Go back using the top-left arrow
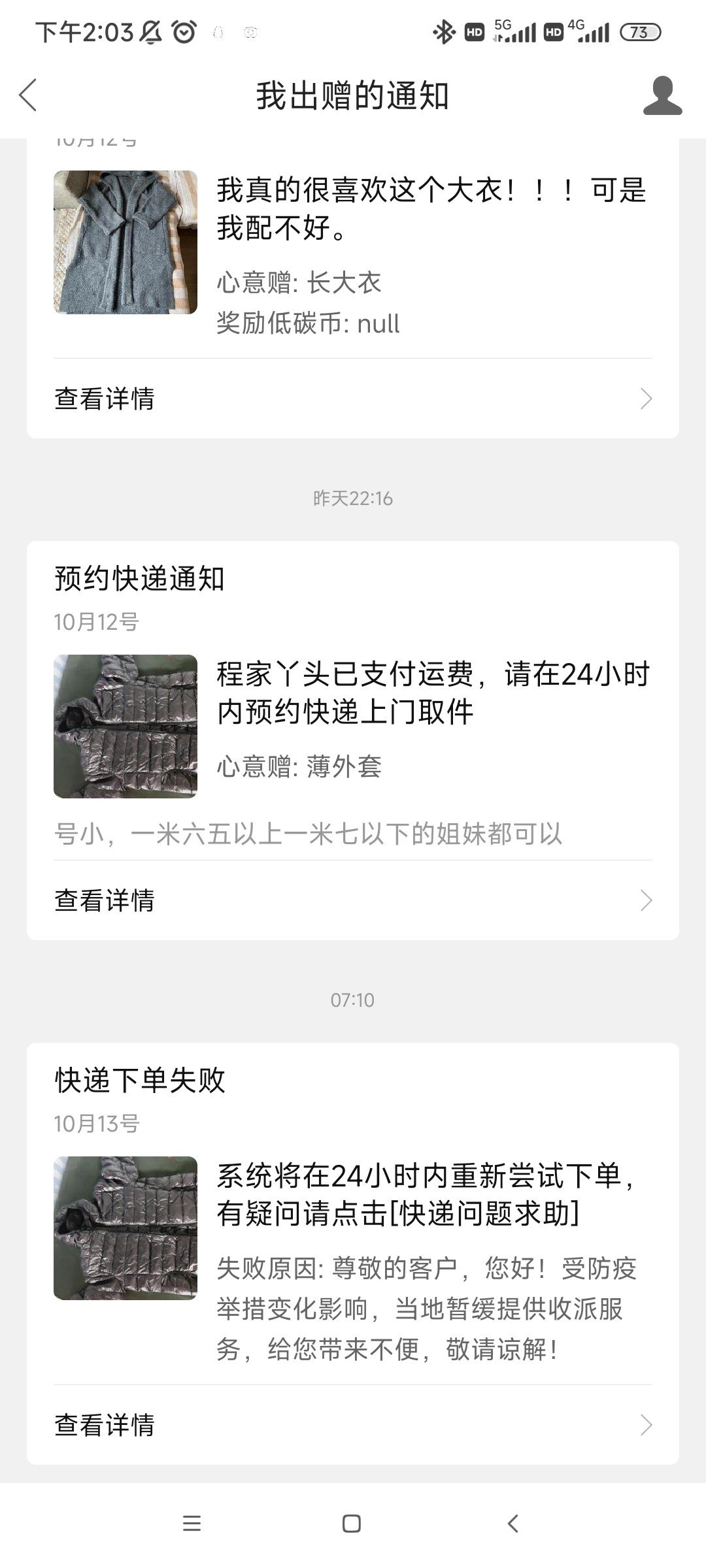 [x=29, y=95]
